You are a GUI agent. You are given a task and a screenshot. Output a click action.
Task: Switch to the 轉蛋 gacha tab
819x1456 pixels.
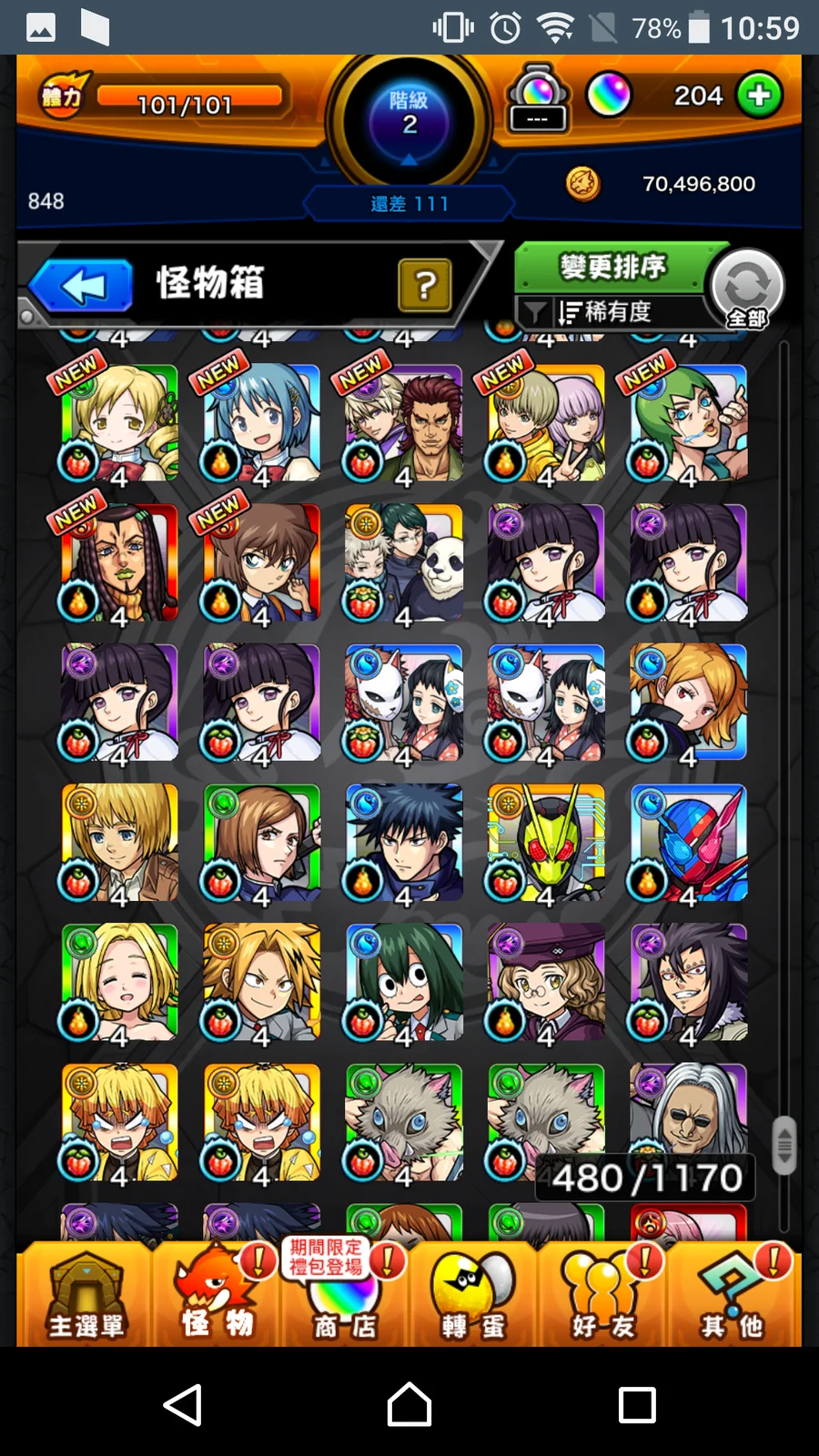tap(473, 1296)
